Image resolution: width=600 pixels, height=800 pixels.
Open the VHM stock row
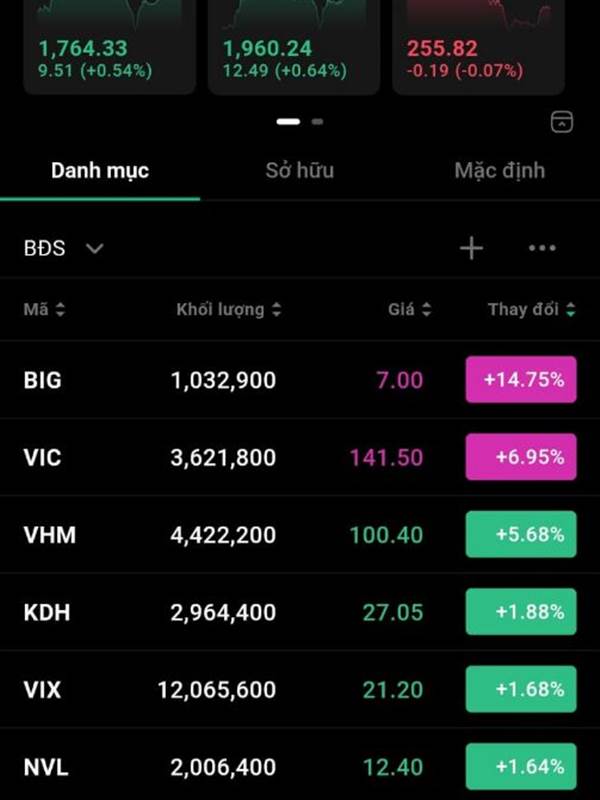[300, 535]
